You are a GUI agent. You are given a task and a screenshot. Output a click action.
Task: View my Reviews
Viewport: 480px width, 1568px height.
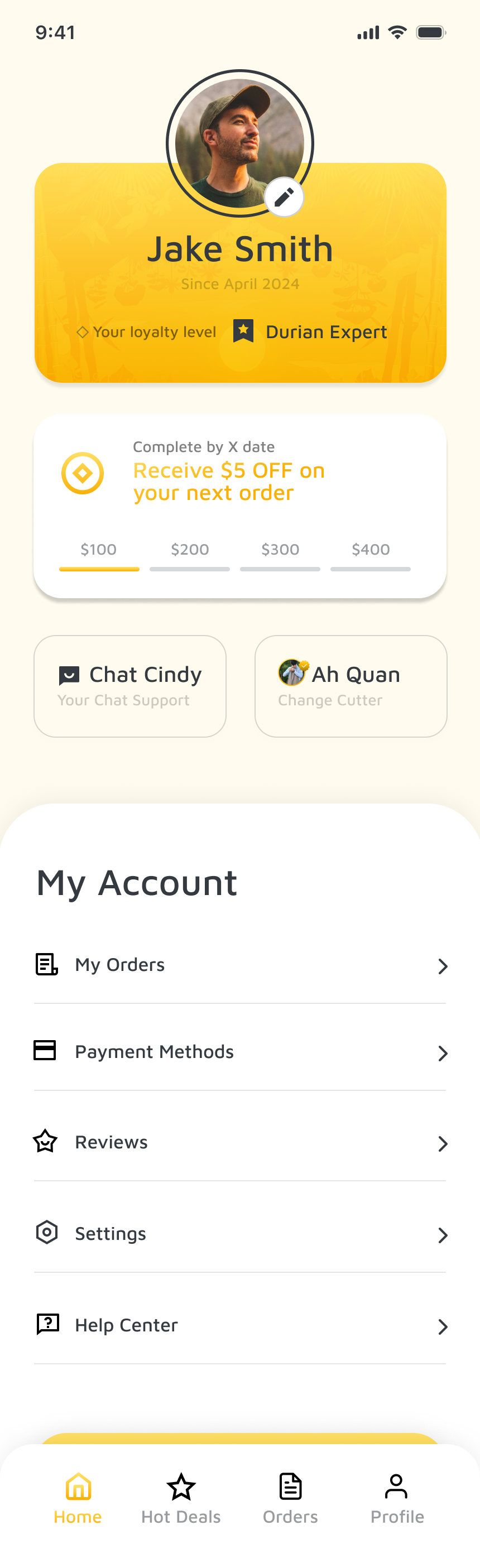pyautogui.click(x=240, y=1143)
